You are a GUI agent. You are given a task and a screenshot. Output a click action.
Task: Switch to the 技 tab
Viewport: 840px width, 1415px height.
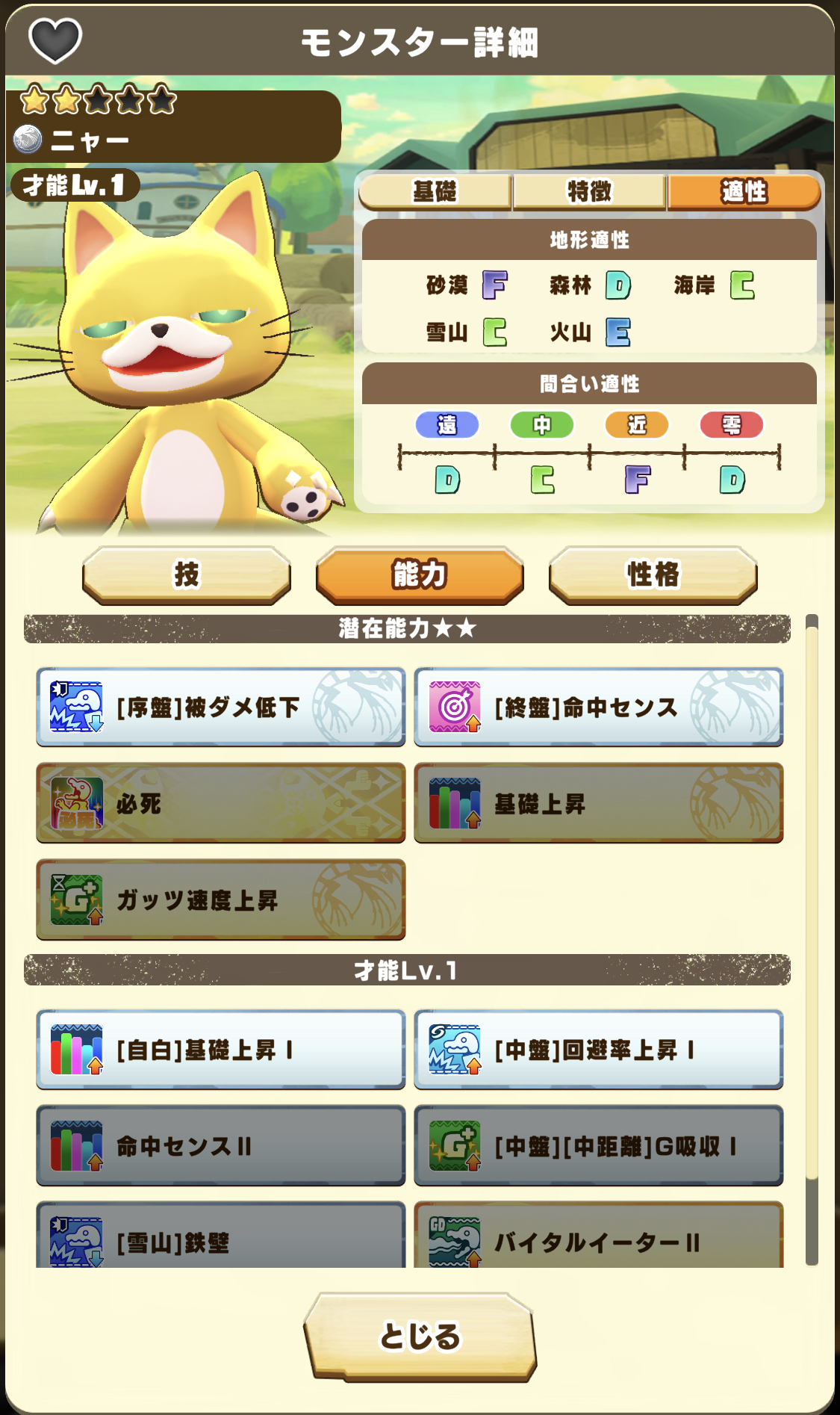click(x=187, y=575)
